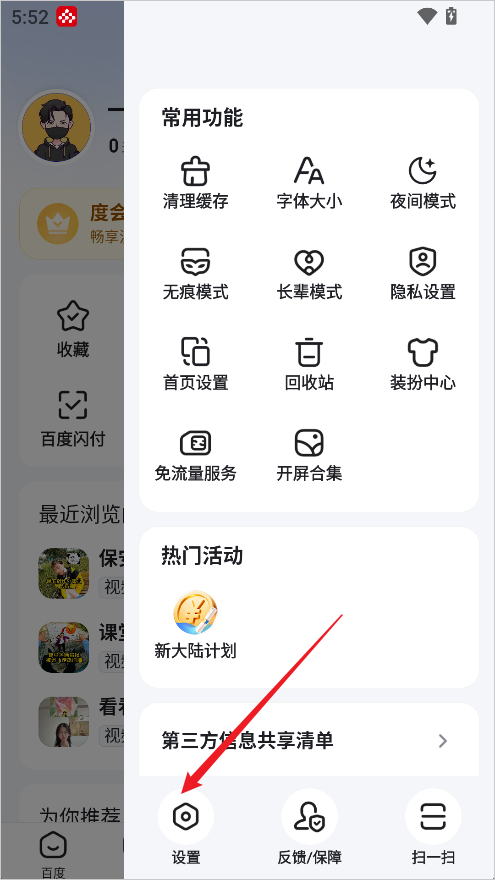This screenshot has height=880, width=495.
Task: Open 设置 settings at the bottom
Action: 186,827
